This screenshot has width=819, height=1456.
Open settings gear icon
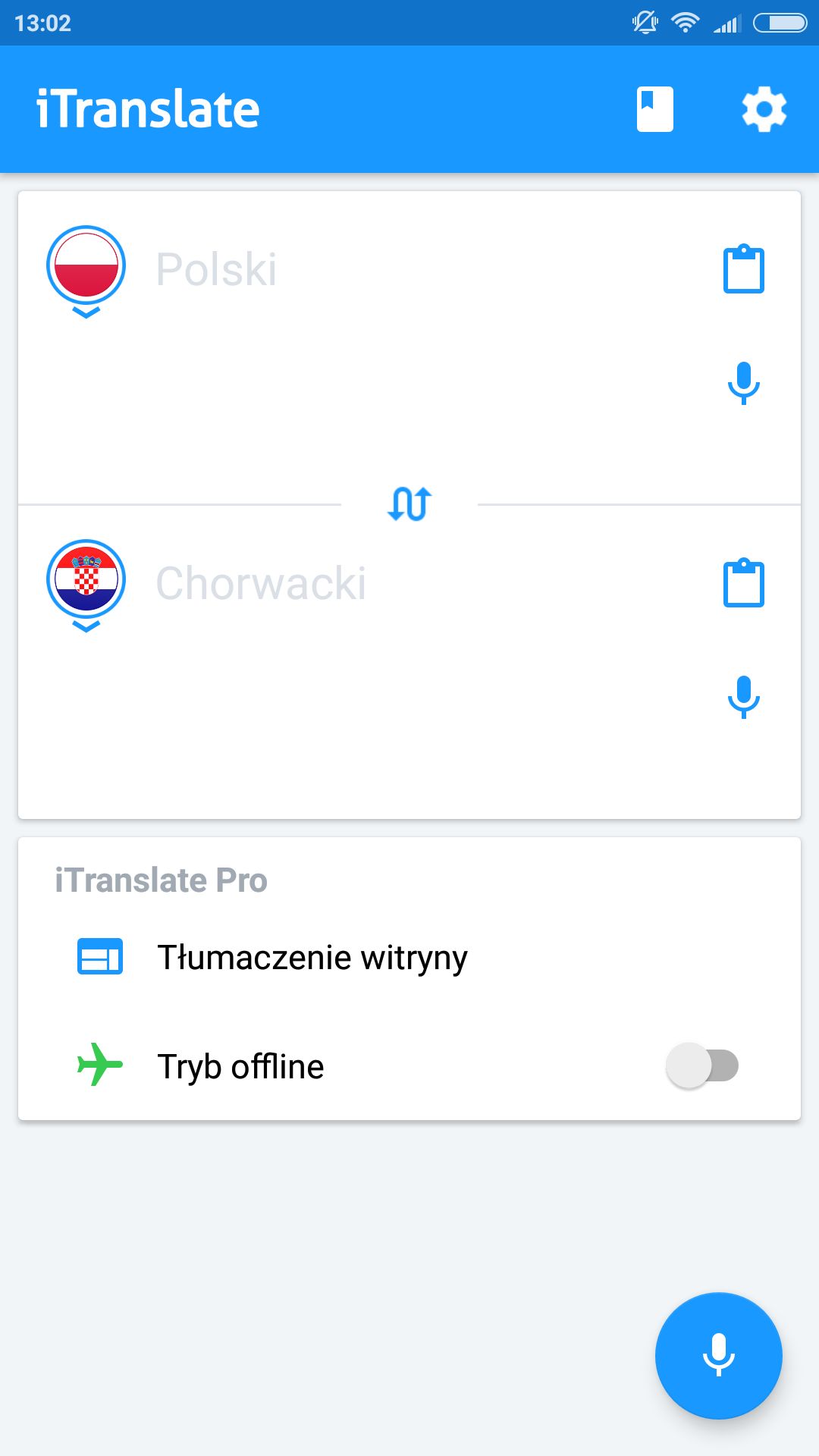764,110
